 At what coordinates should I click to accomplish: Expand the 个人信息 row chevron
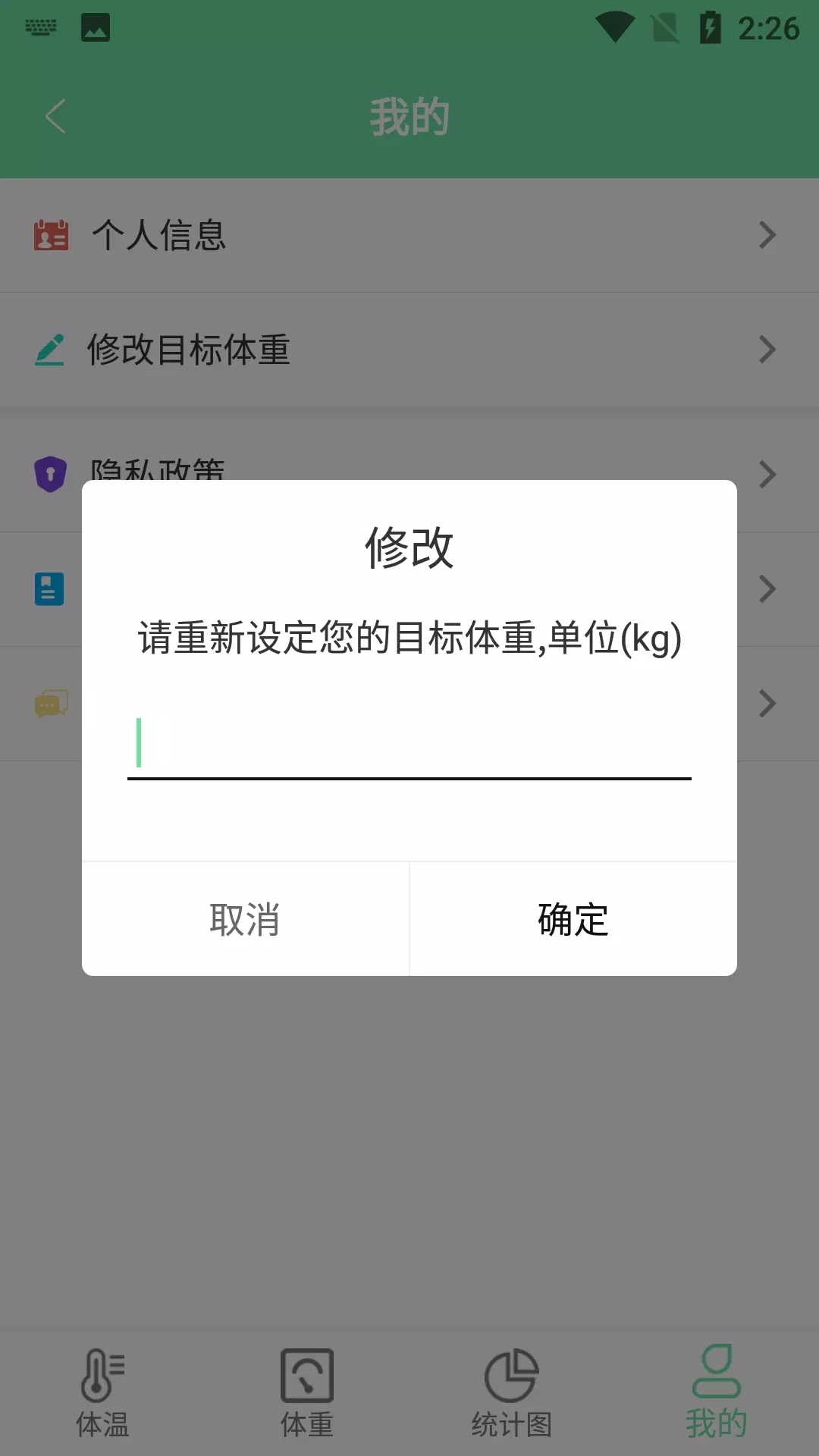(767, 236)
